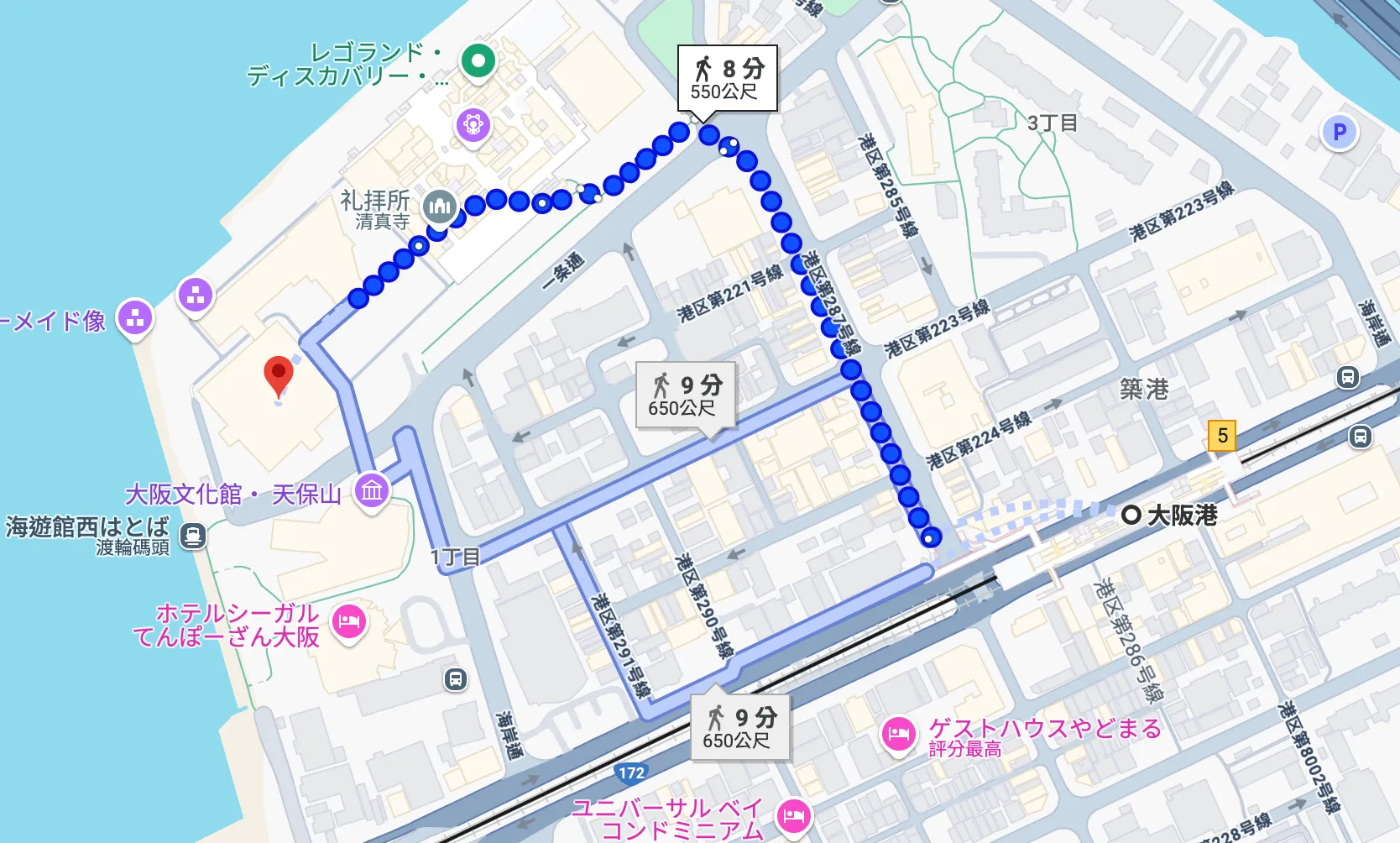
Task: Select the 大阪港 station marker
Action: point(1131,515)
